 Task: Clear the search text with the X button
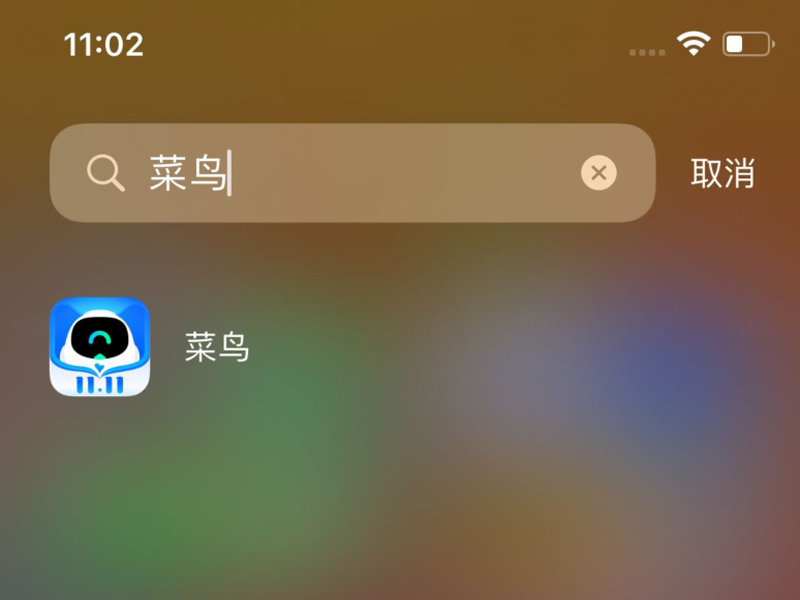point(599,173)
